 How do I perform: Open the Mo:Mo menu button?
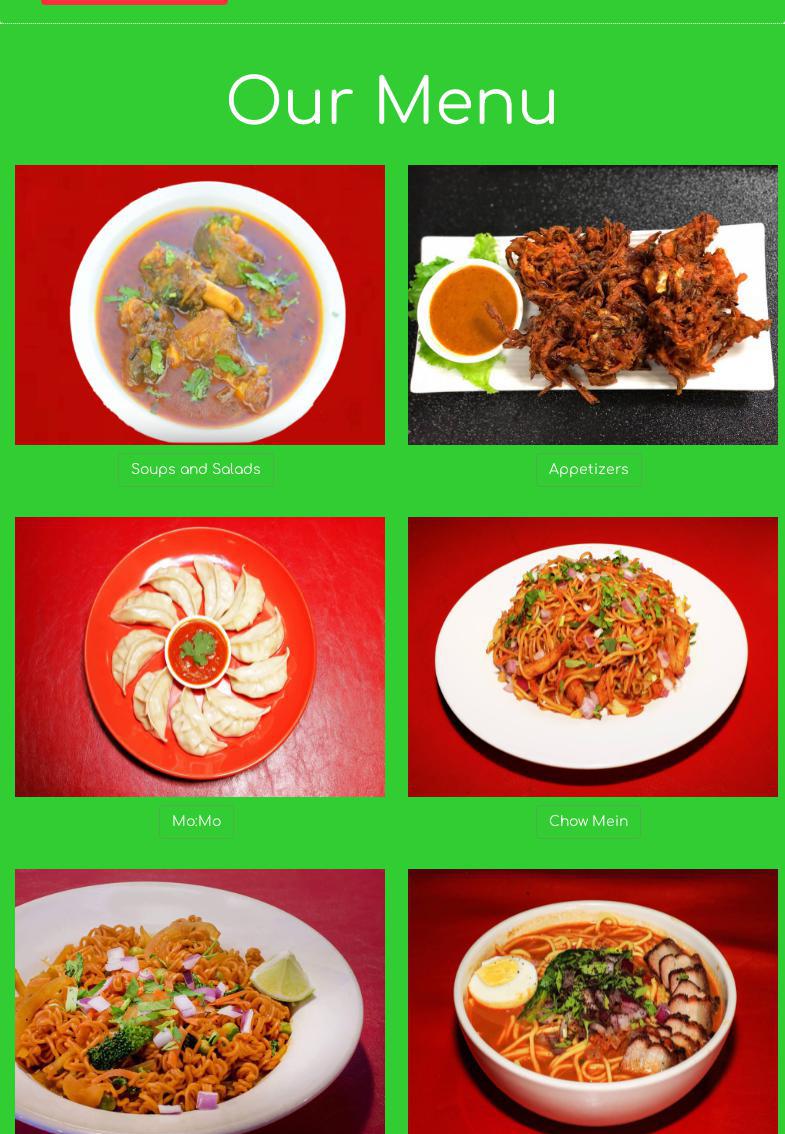(x=196, y=821)
